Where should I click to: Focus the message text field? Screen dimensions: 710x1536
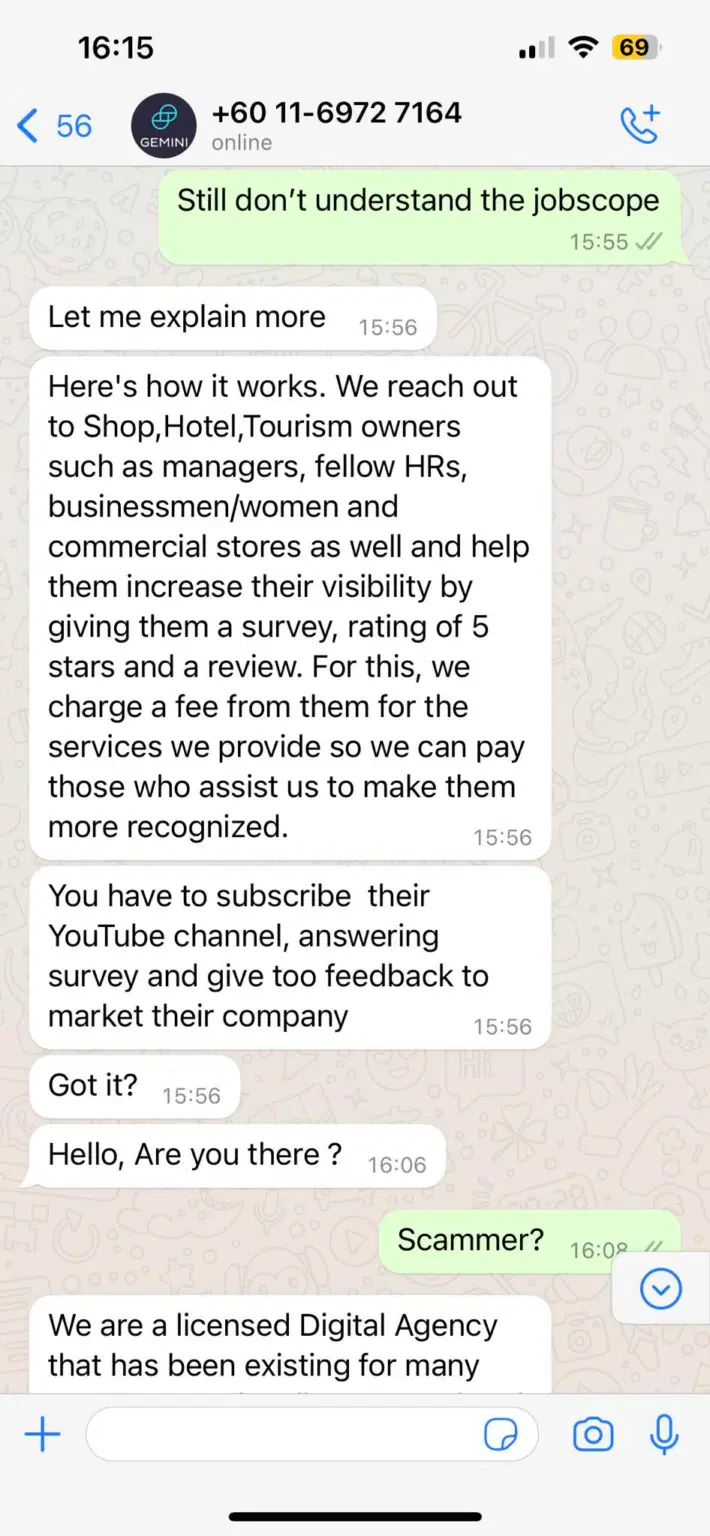click(312, 1436)
